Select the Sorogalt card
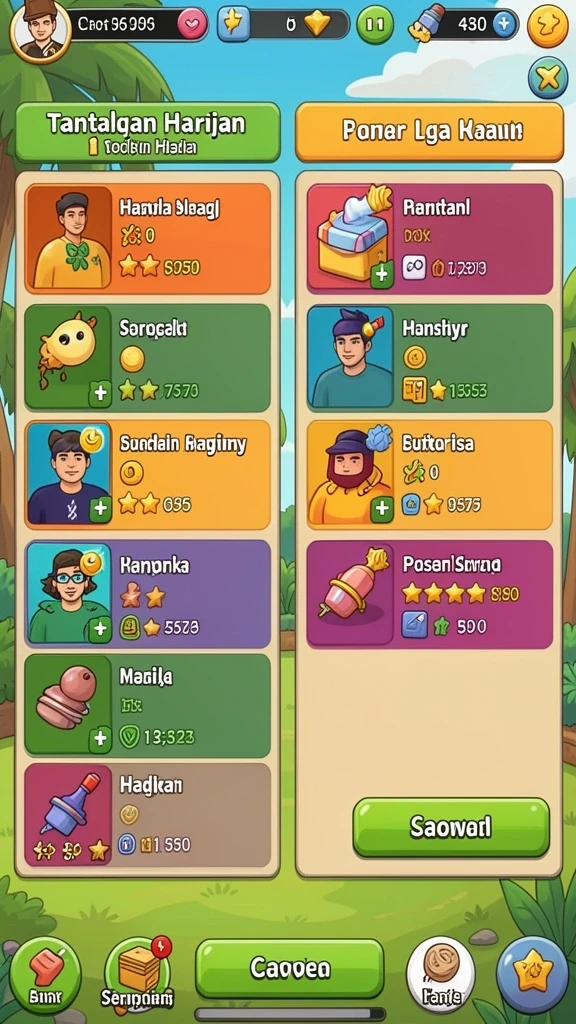The height and width of the screenshot is (1024, 576). (x=148, y=357)
